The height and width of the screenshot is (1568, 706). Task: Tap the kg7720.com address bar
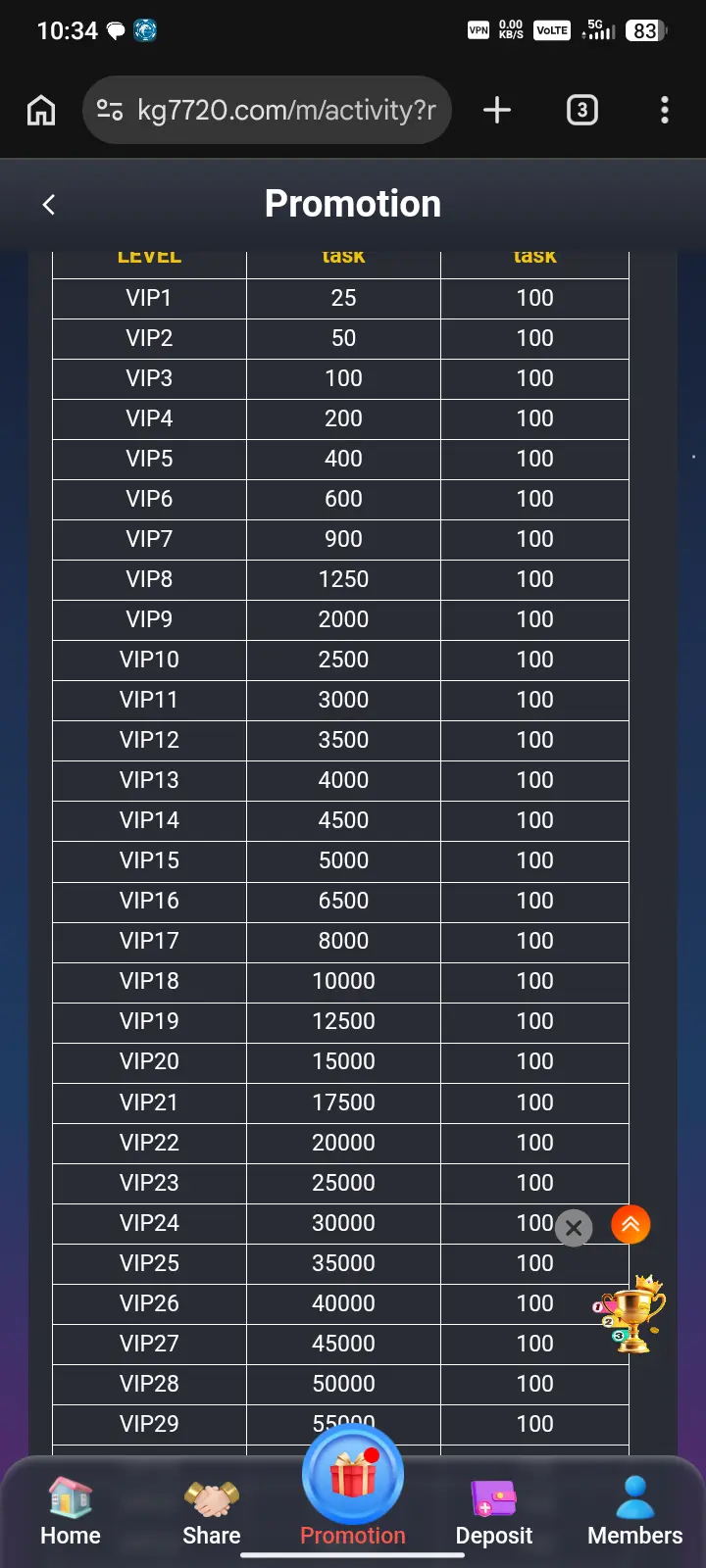[267, 110]
